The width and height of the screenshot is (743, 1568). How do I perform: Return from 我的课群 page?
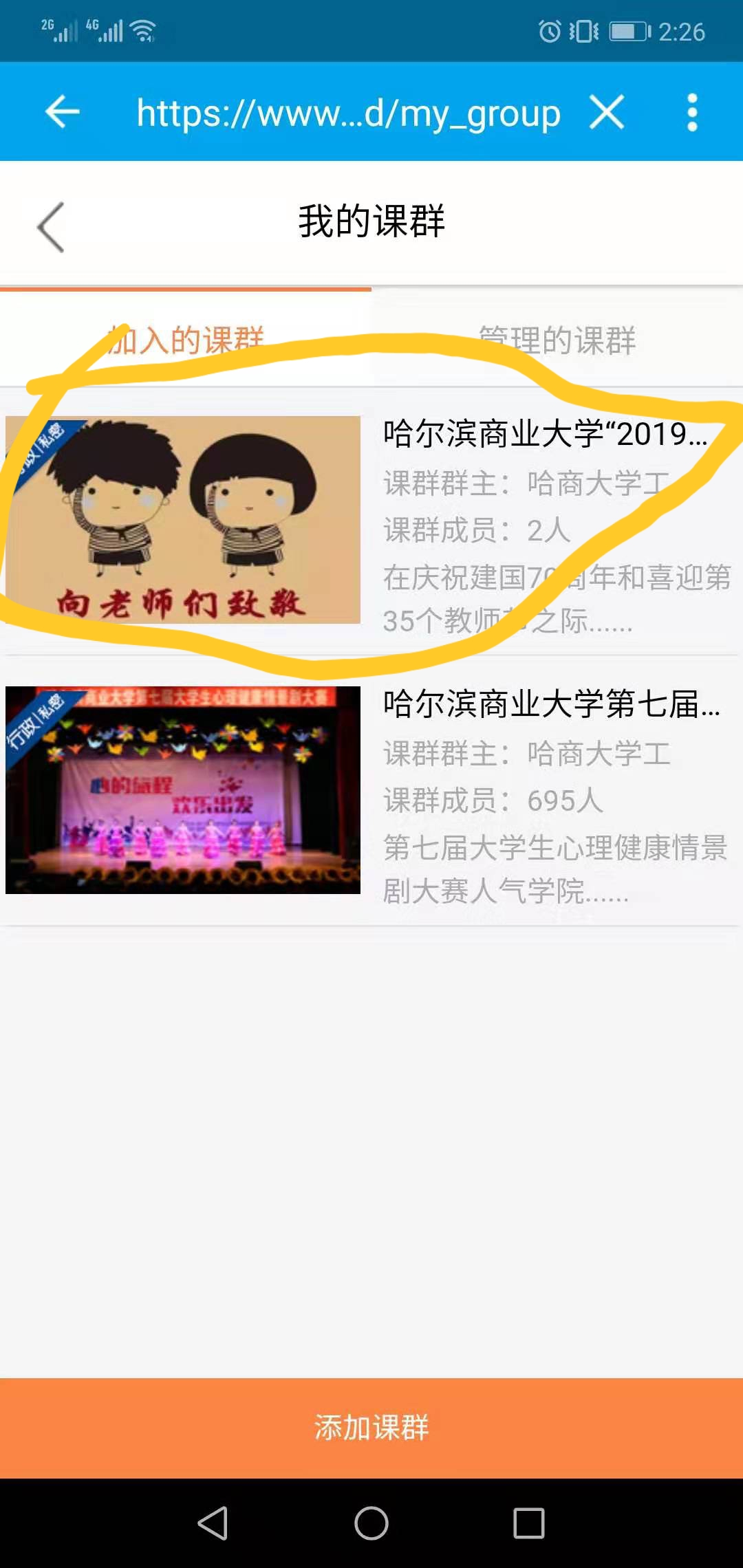(x=51, y=227)
